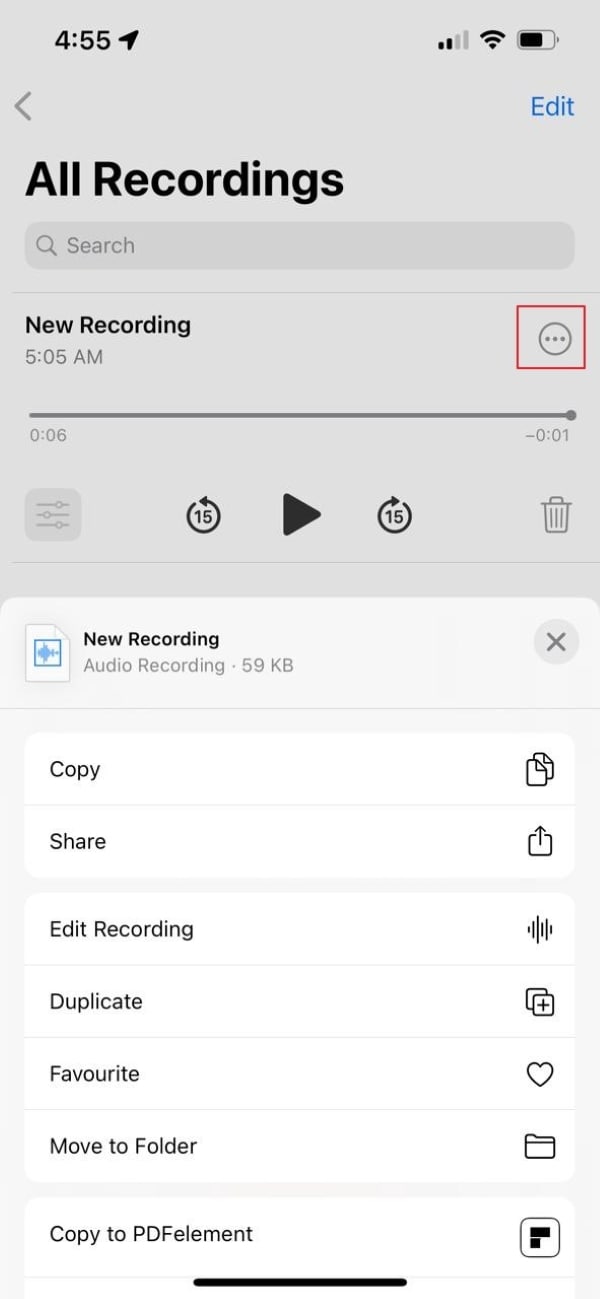600x1299 pixels.
Task: Close the share sheet
Action: point(556,642)
